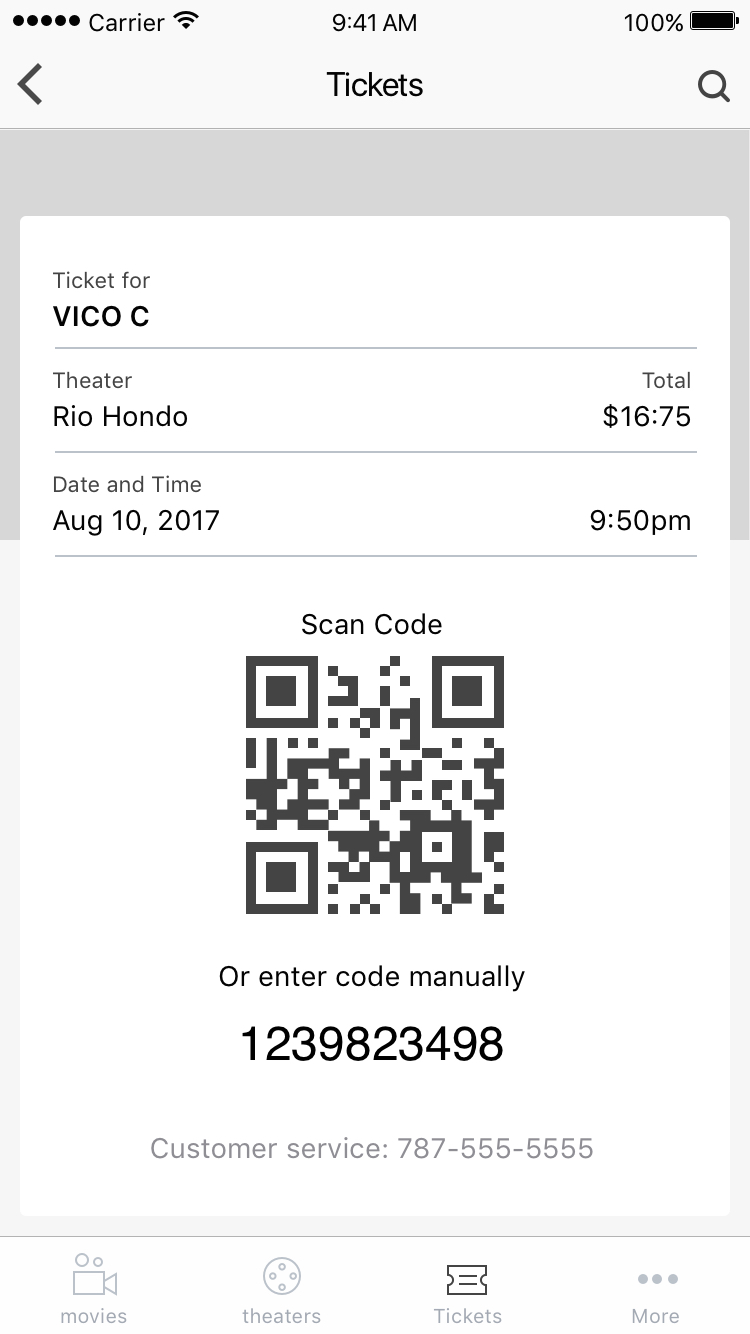Tap the Scan Code heading
The image size is (750, 1334).
point(371,624)
